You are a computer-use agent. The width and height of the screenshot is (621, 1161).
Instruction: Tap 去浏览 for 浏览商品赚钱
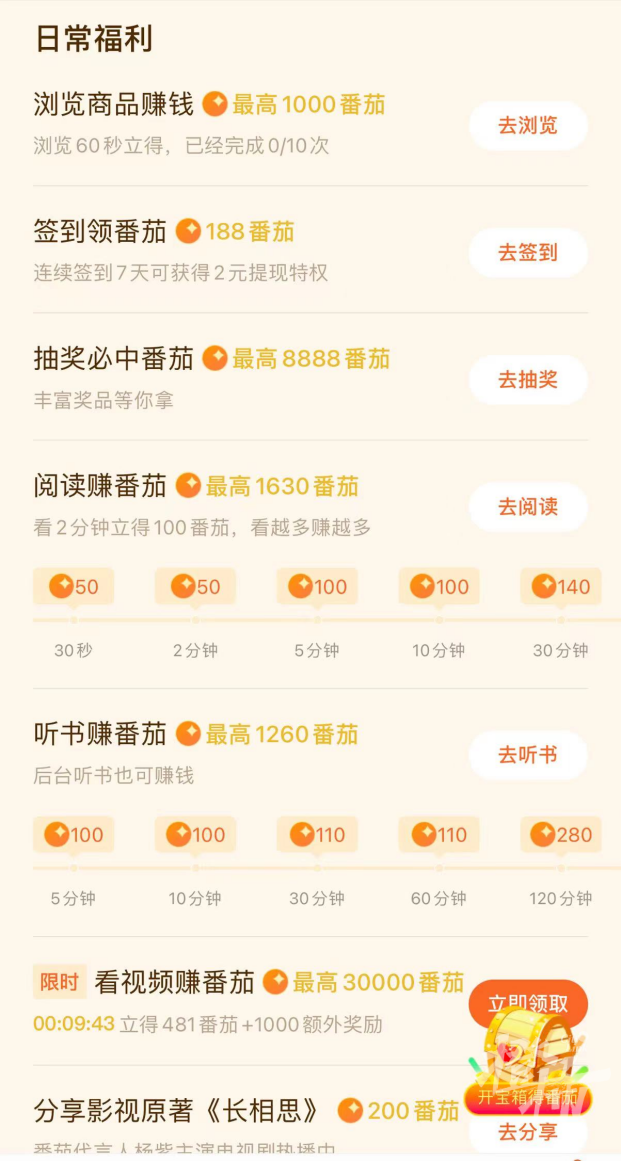[528, 126]
